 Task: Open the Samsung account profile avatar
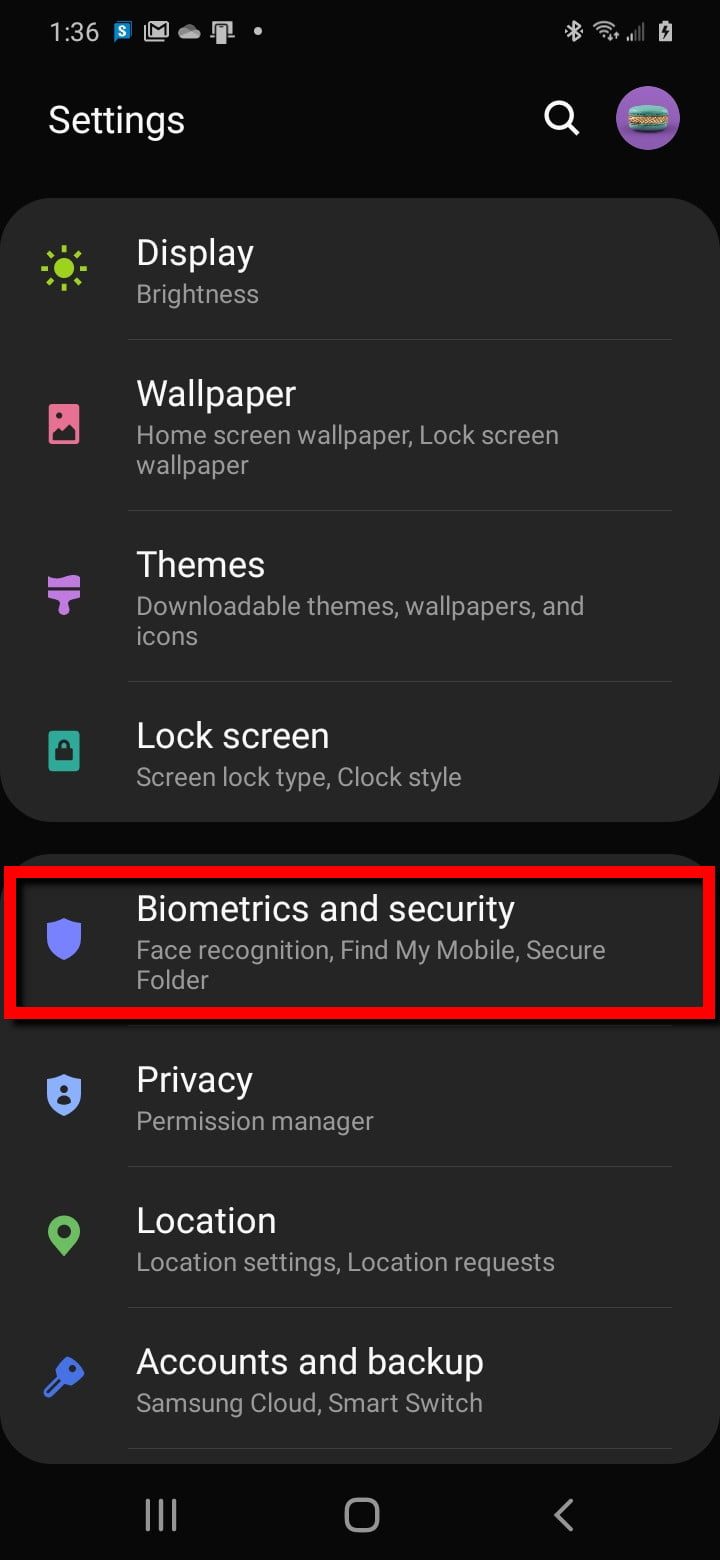(648, 119)
